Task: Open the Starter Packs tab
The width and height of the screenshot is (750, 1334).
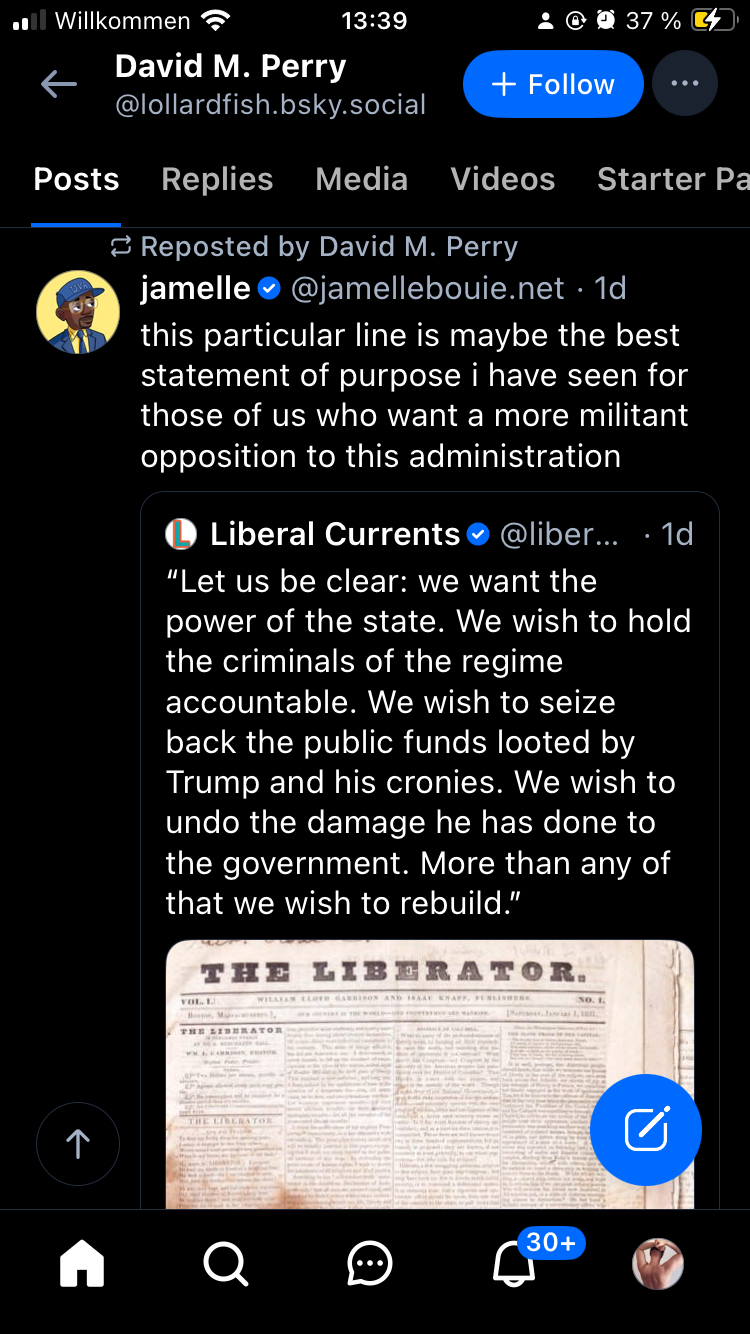Action: click(672, 179)
